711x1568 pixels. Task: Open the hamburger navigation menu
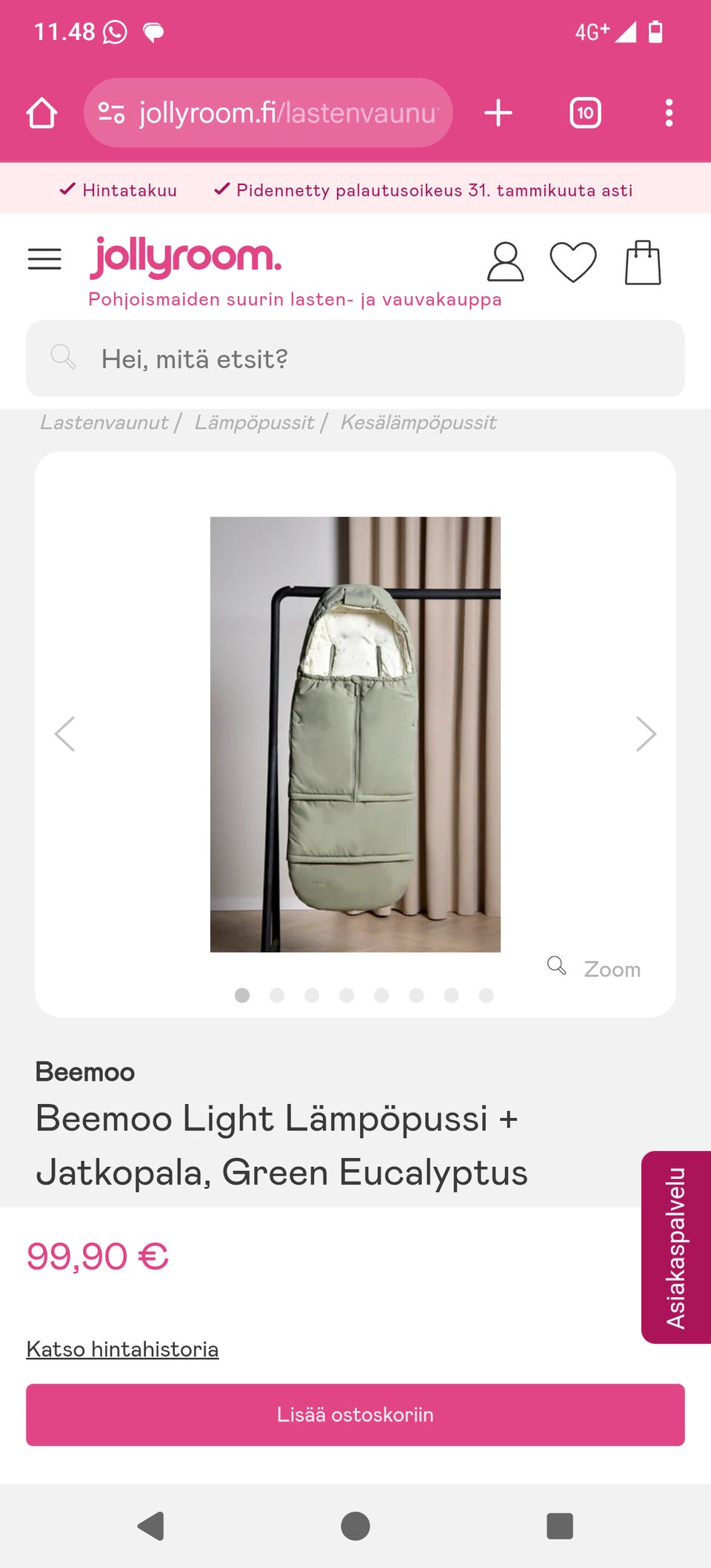click(44, 259)
